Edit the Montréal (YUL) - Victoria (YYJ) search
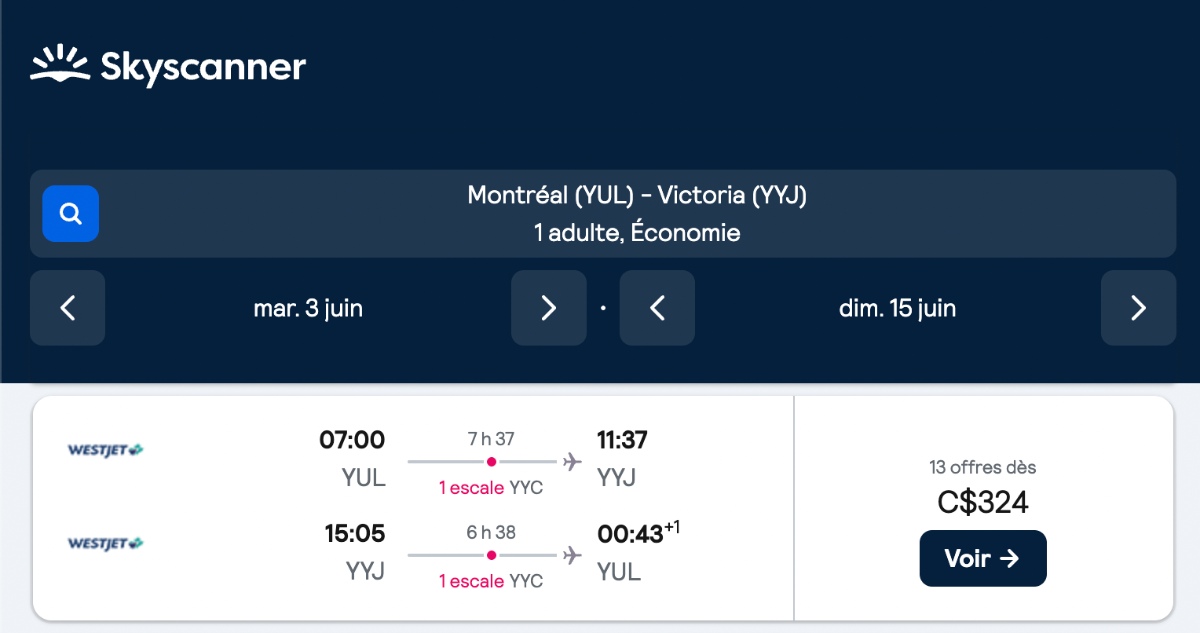The width and height of the screenshot is (1200, 633). pos(636,214)
